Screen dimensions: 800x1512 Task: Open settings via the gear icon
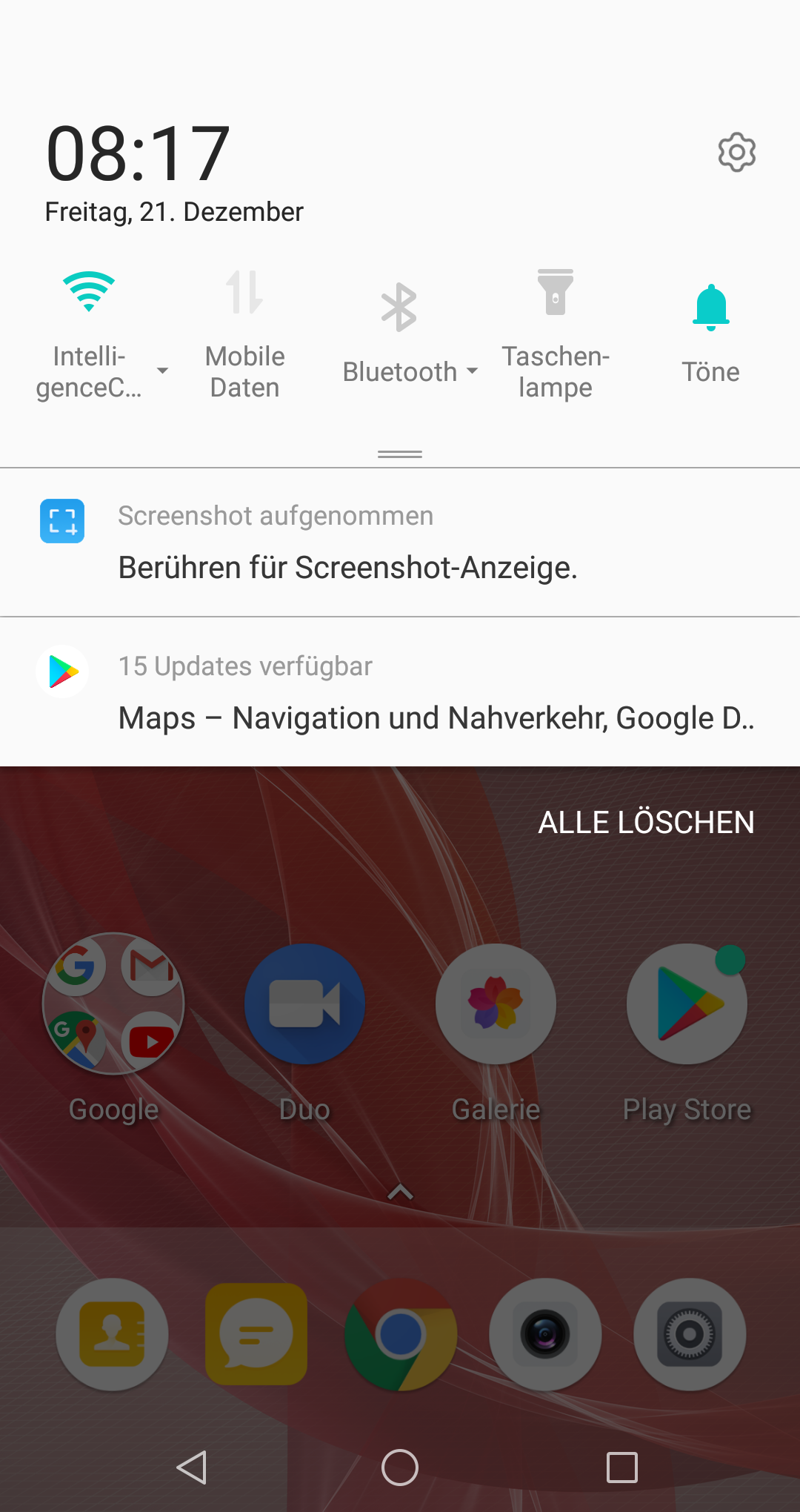[736, 153]
